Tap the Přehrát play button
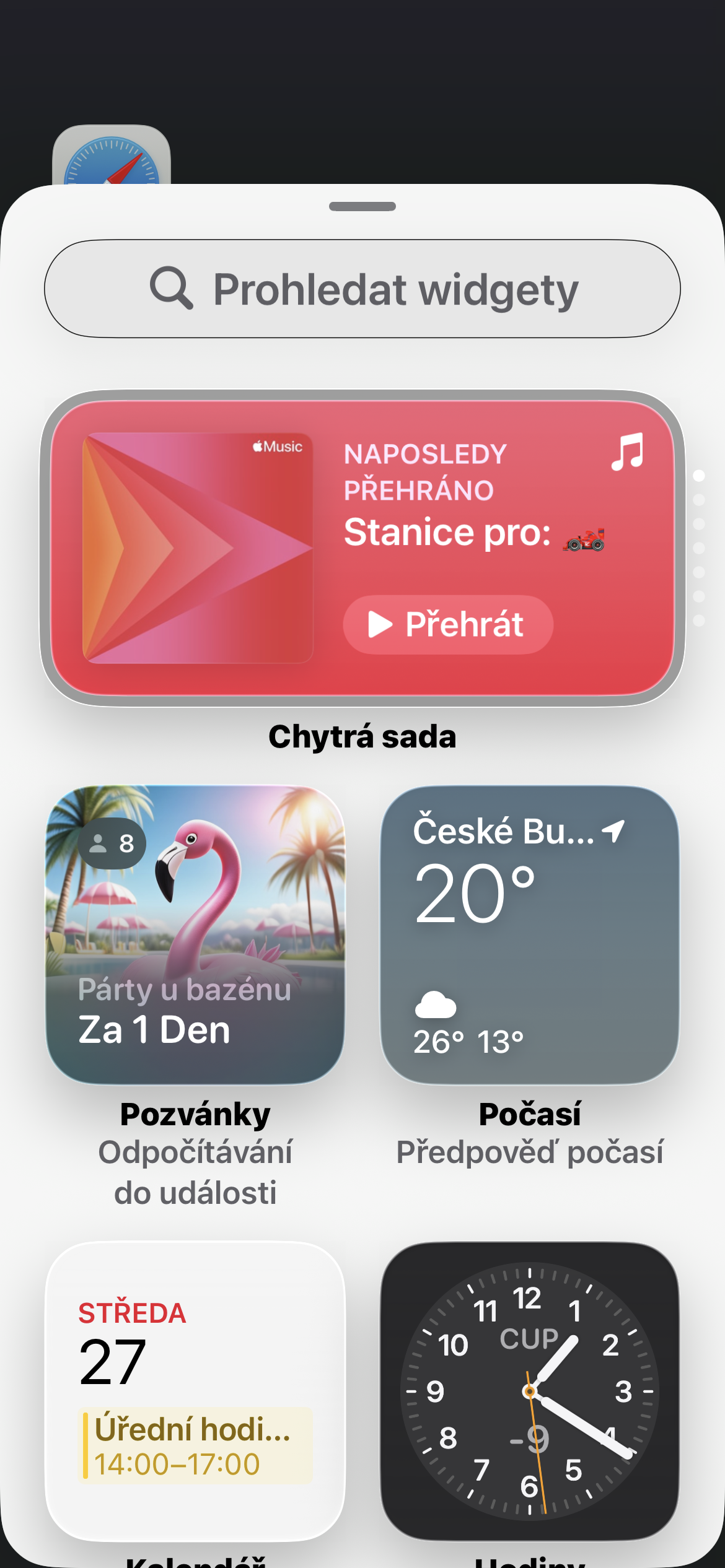 pyautogui.click(x=447, y=624)
